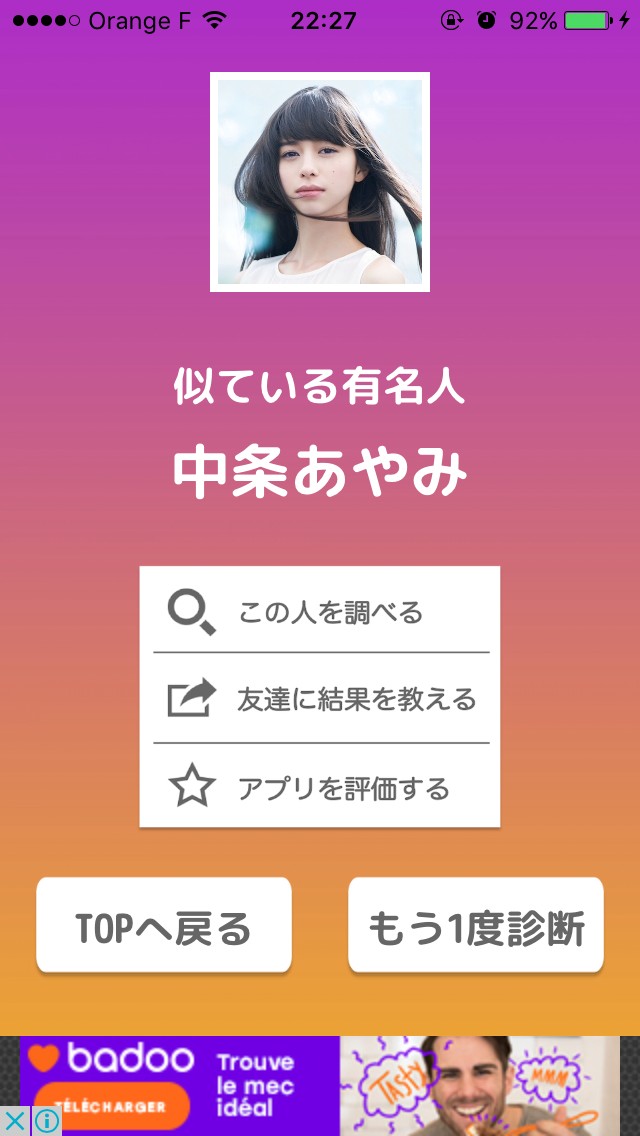The width and height of the screenshot is (640, 1136).
Task: Open the ad info icon
Action: point(46,1121)
